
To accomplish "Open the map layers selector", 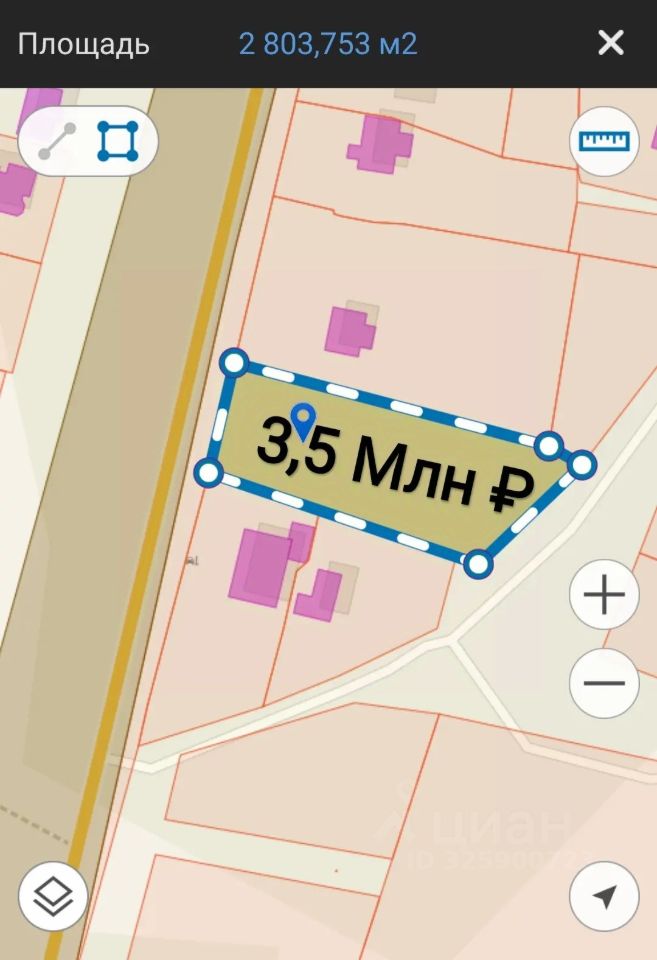I will coord(53,897).
